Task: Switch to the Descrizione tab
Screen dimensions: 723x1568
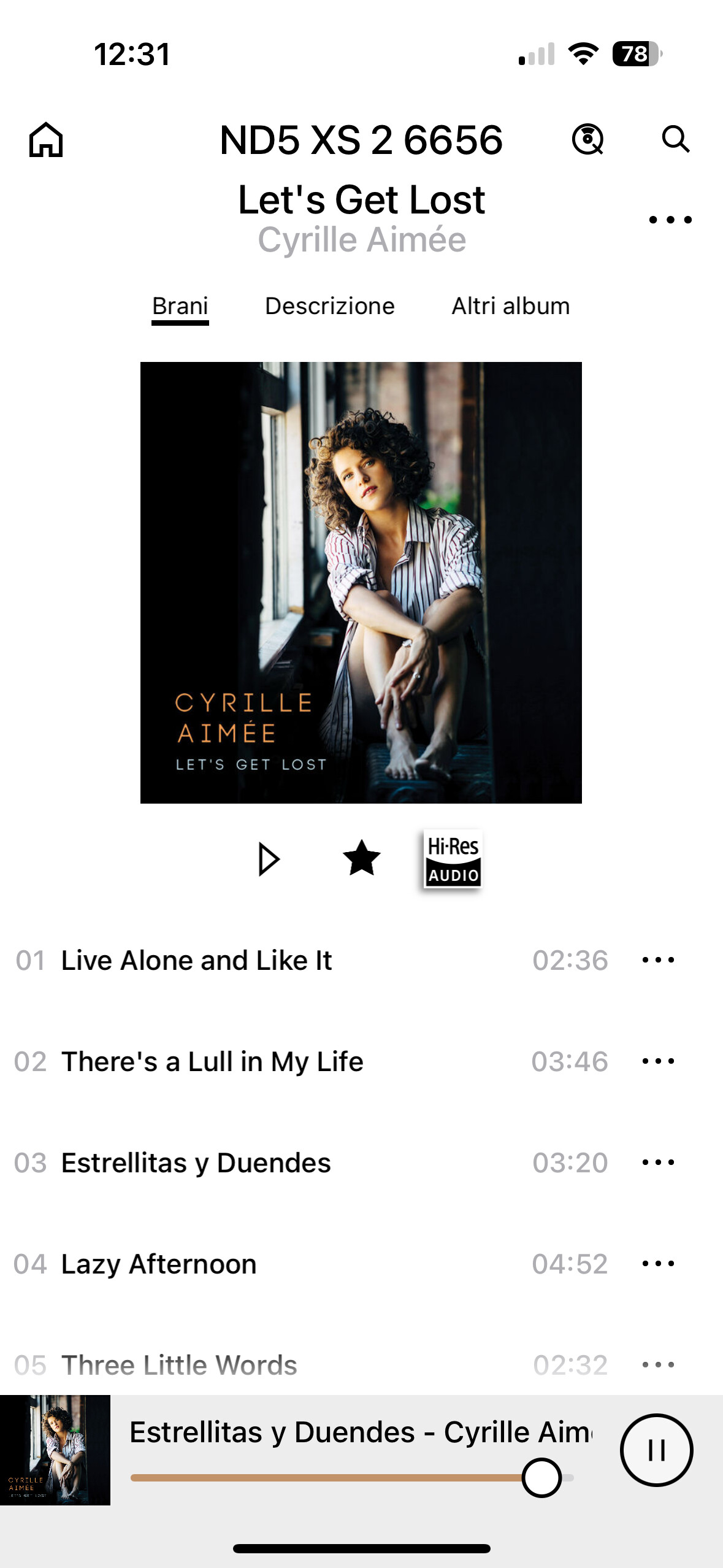Action: (329, 306)
